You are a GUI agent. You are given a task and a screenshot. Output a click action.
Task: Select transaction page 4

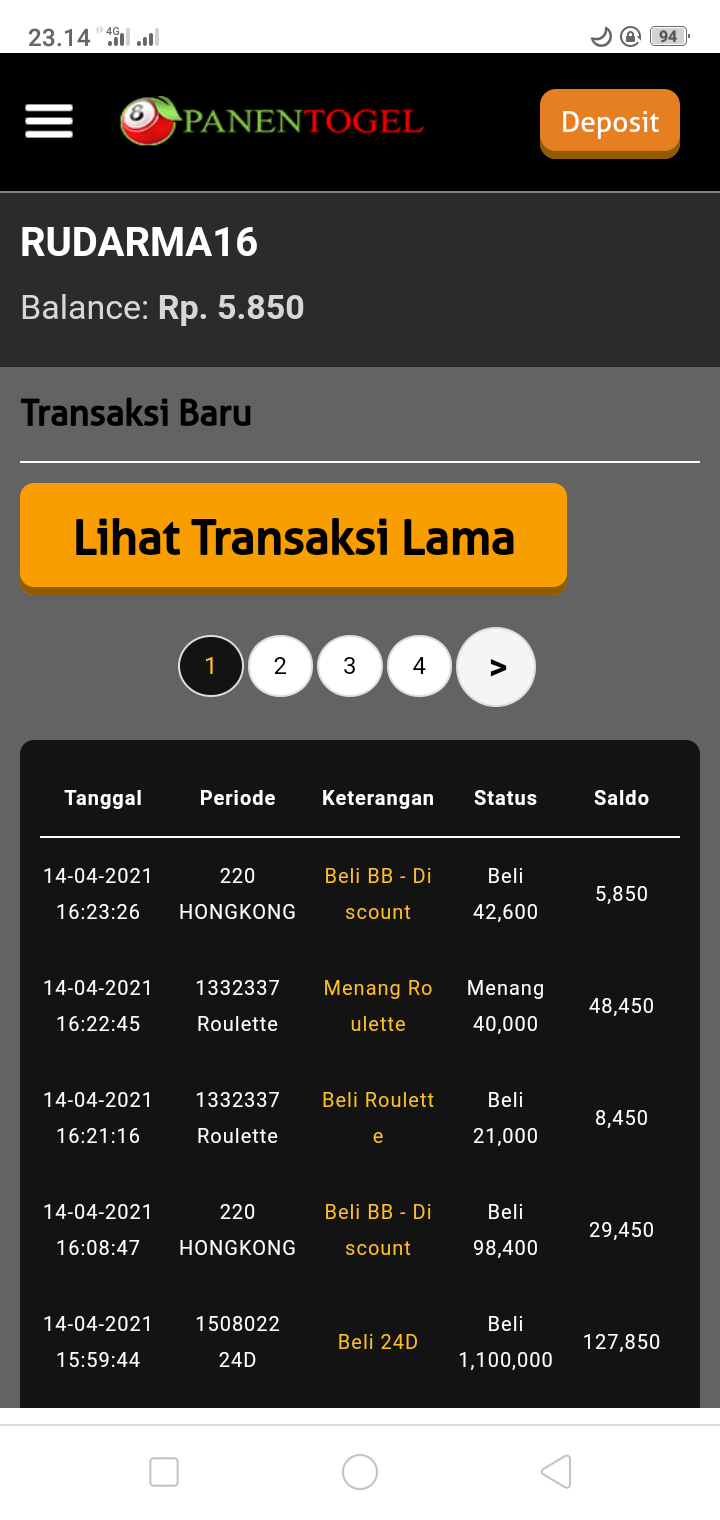click(x=419, y=666)
